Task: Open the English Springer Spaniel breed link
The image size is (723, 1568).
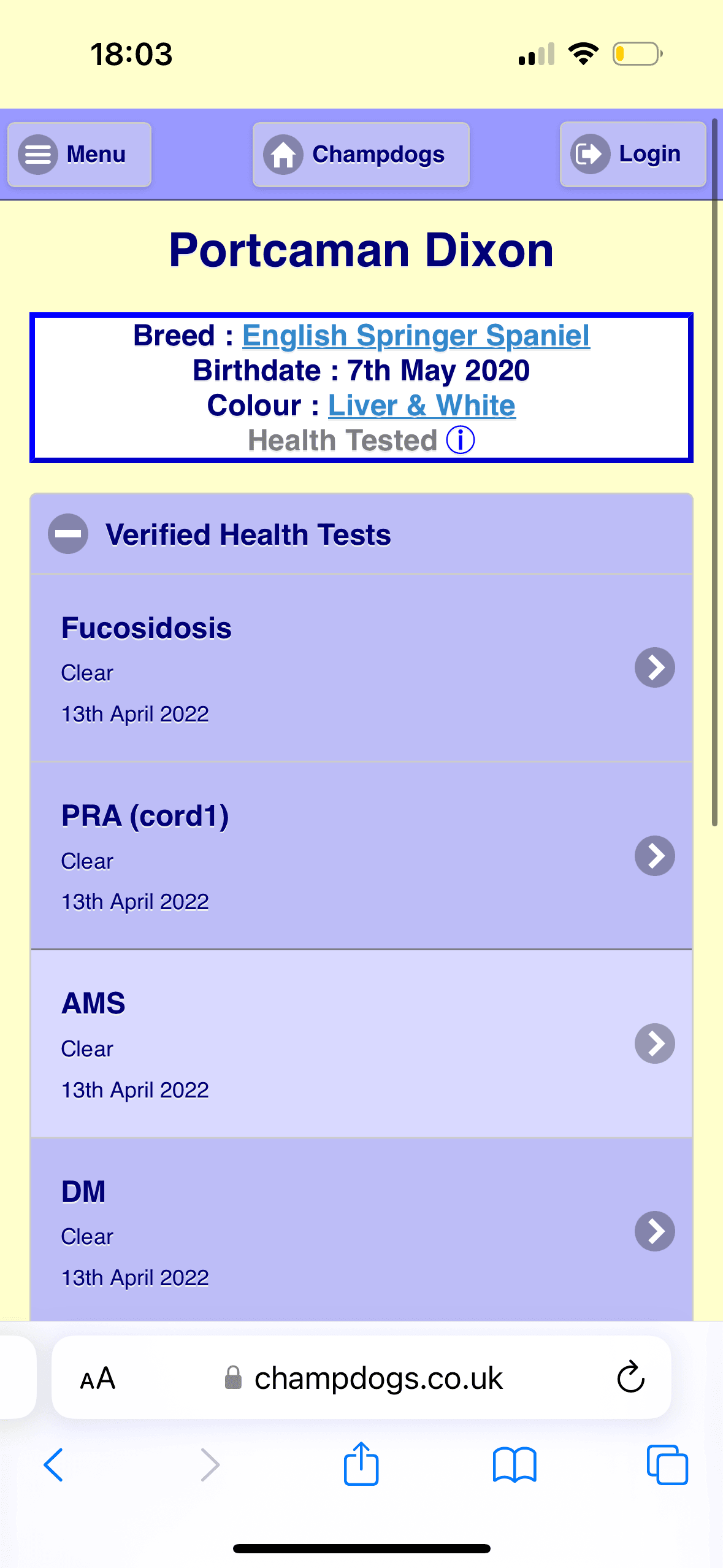Action: pyautogui.click(x=416, y=336)
